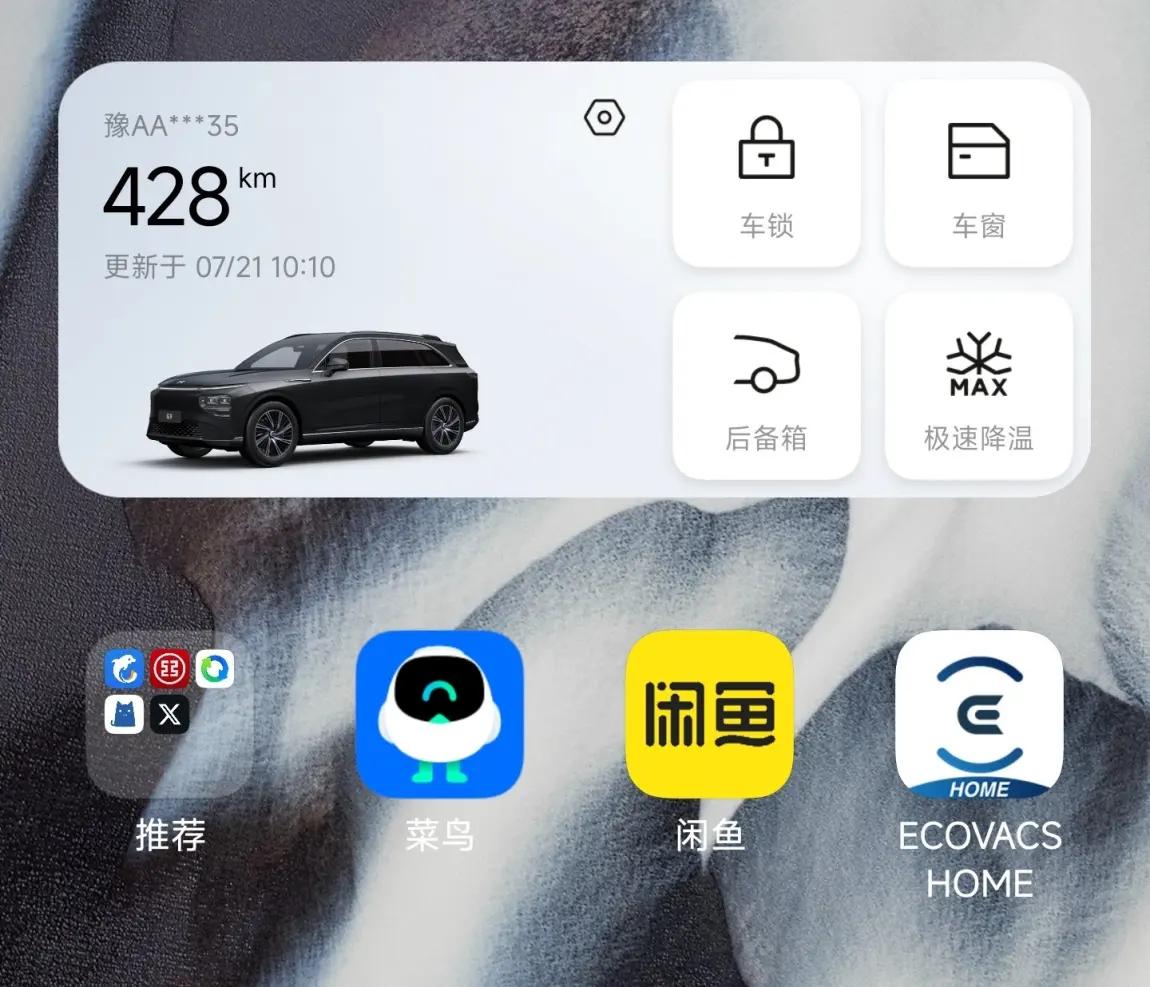Activate 极速降温 MAX cooling
Image resolution: width=1150 pixels, height=987 pixels.
tap(979, 386)
